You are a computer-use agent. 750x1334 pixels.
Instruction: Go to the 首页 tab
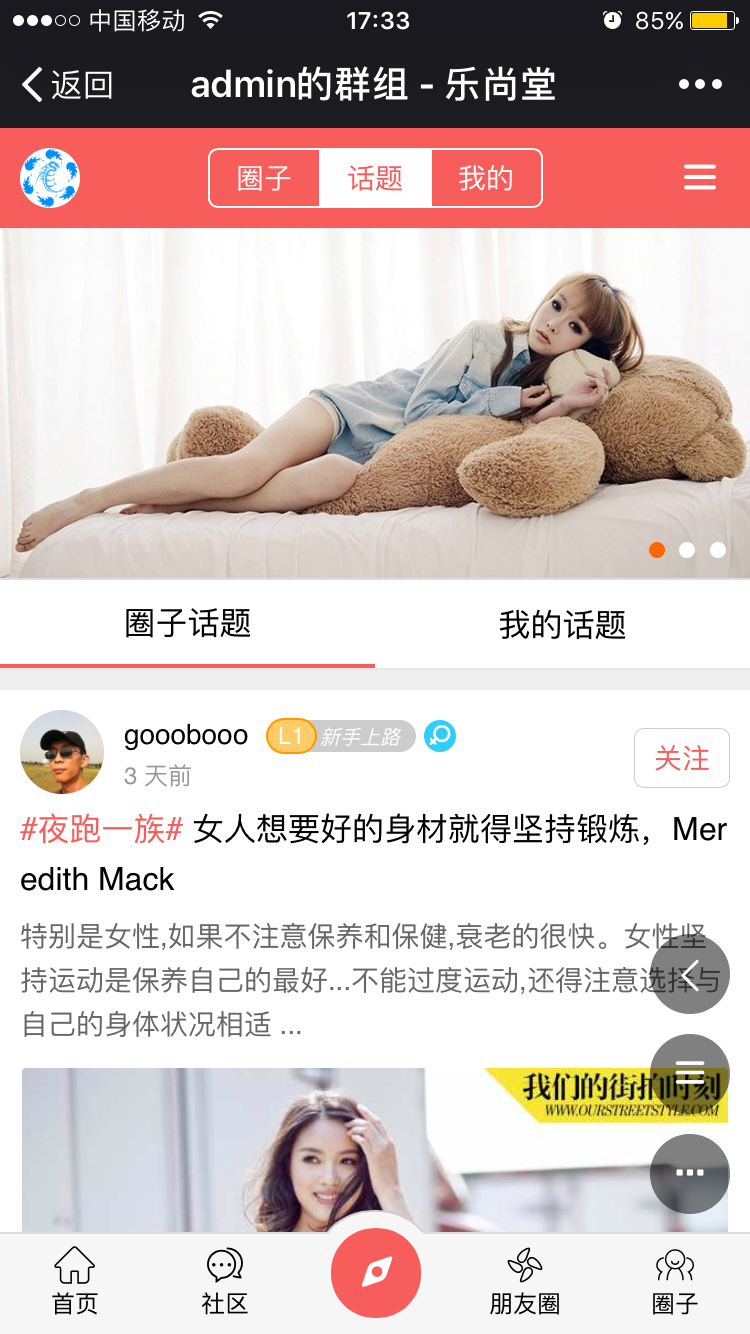tap(75, 1280)
